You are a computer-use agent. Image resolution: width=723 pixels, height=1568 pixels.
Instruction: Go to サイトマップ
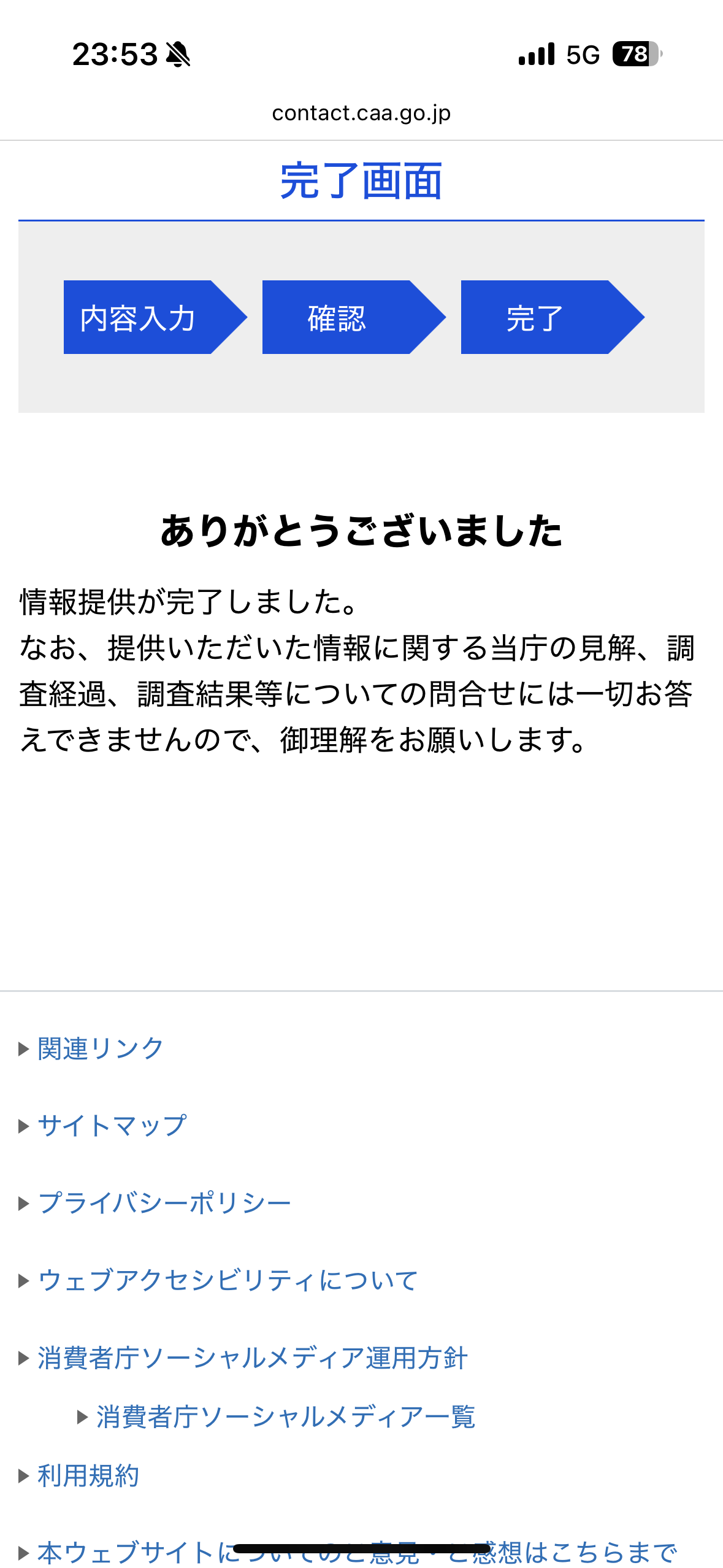pos(112,1126)
